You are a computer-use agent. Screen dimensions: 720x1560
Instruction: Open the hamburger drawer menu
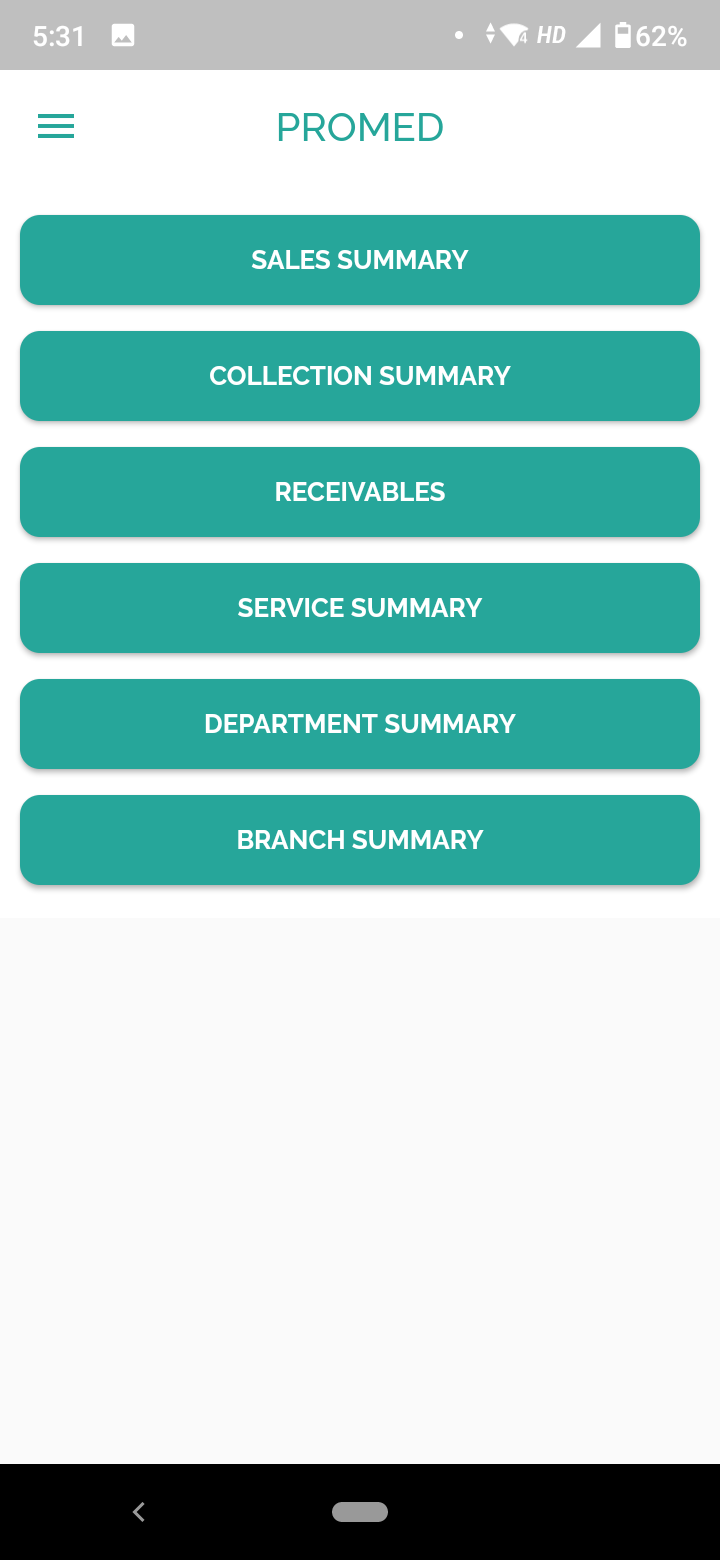(56, 127)
